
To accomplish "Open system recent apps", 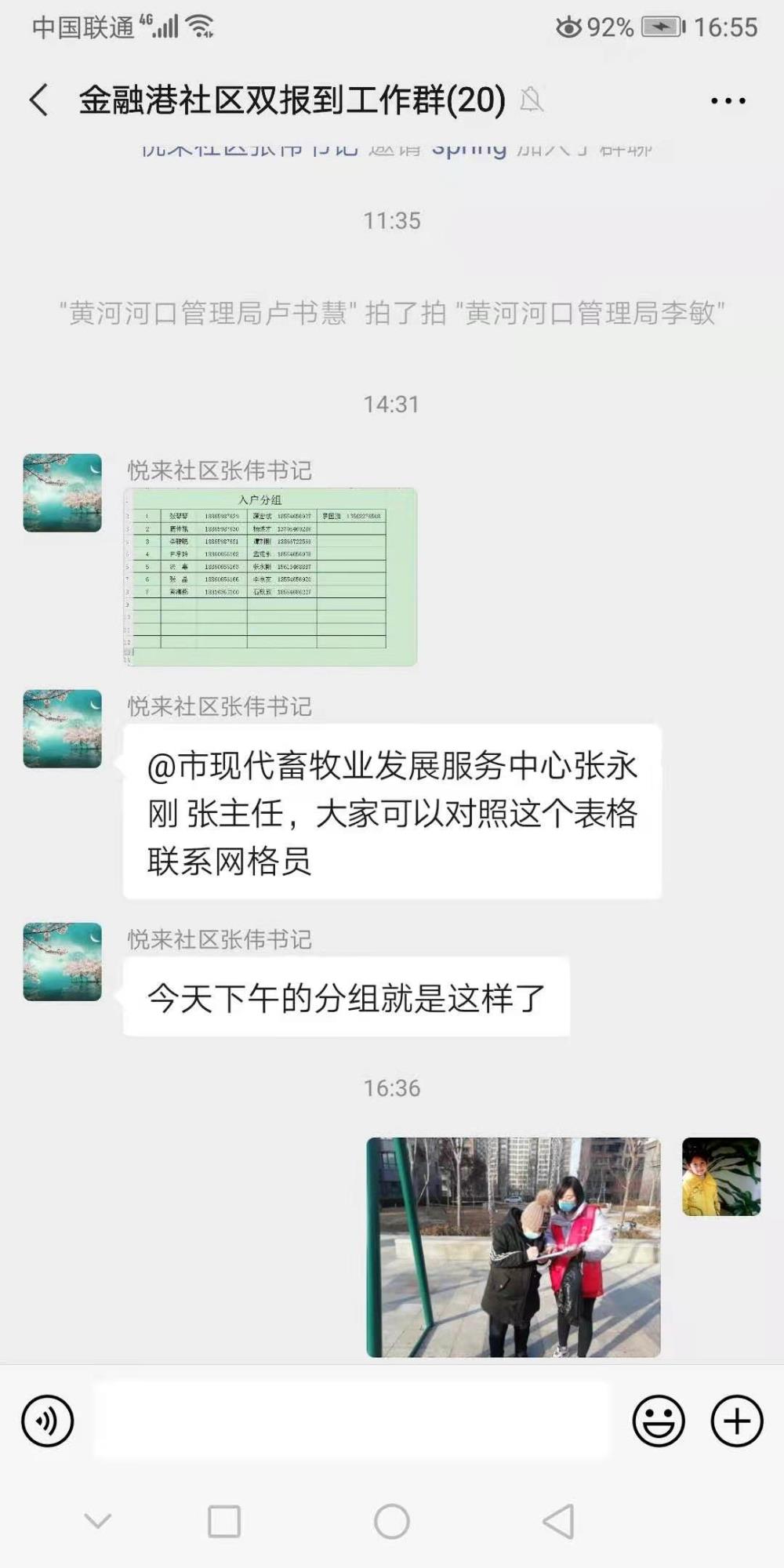I will [224, 1522].
